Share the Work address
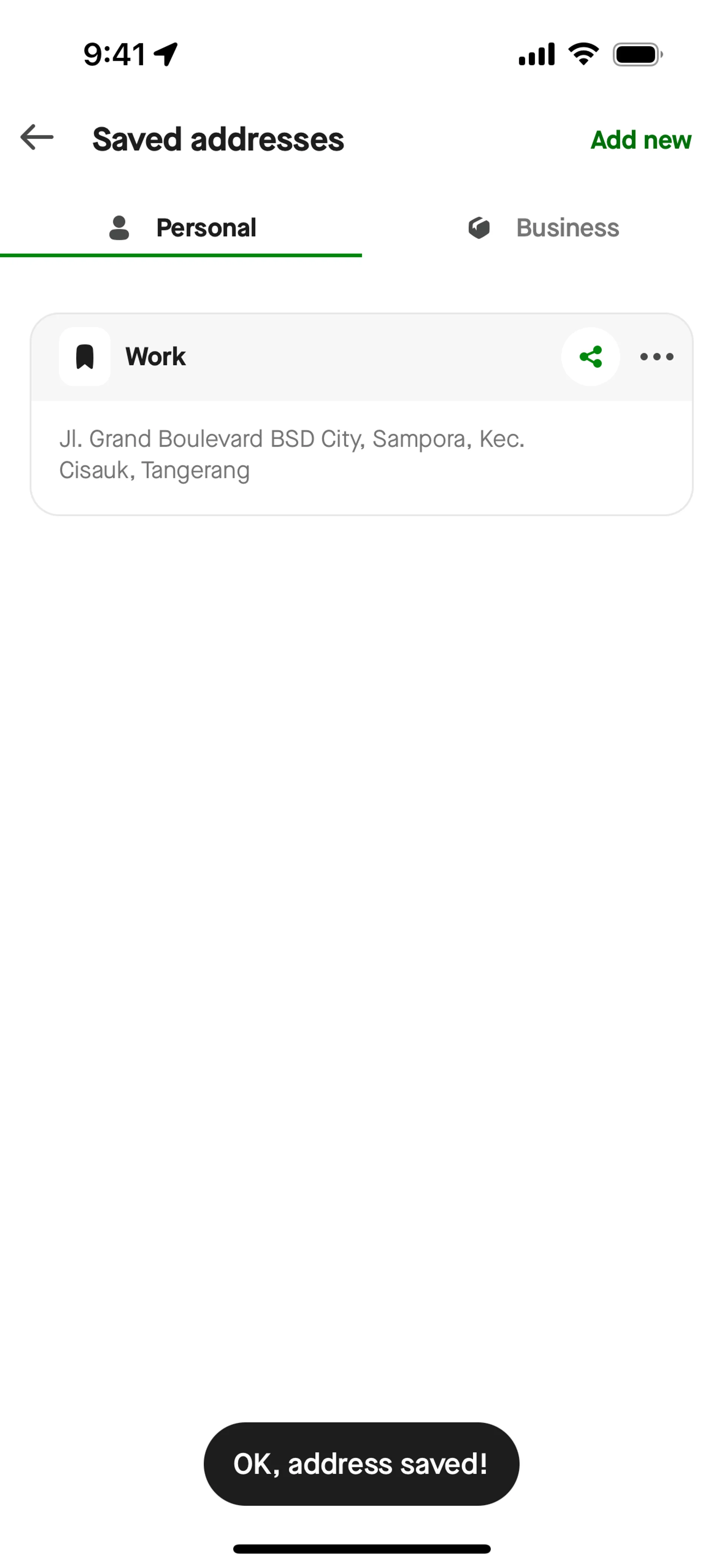 [590, 357]
